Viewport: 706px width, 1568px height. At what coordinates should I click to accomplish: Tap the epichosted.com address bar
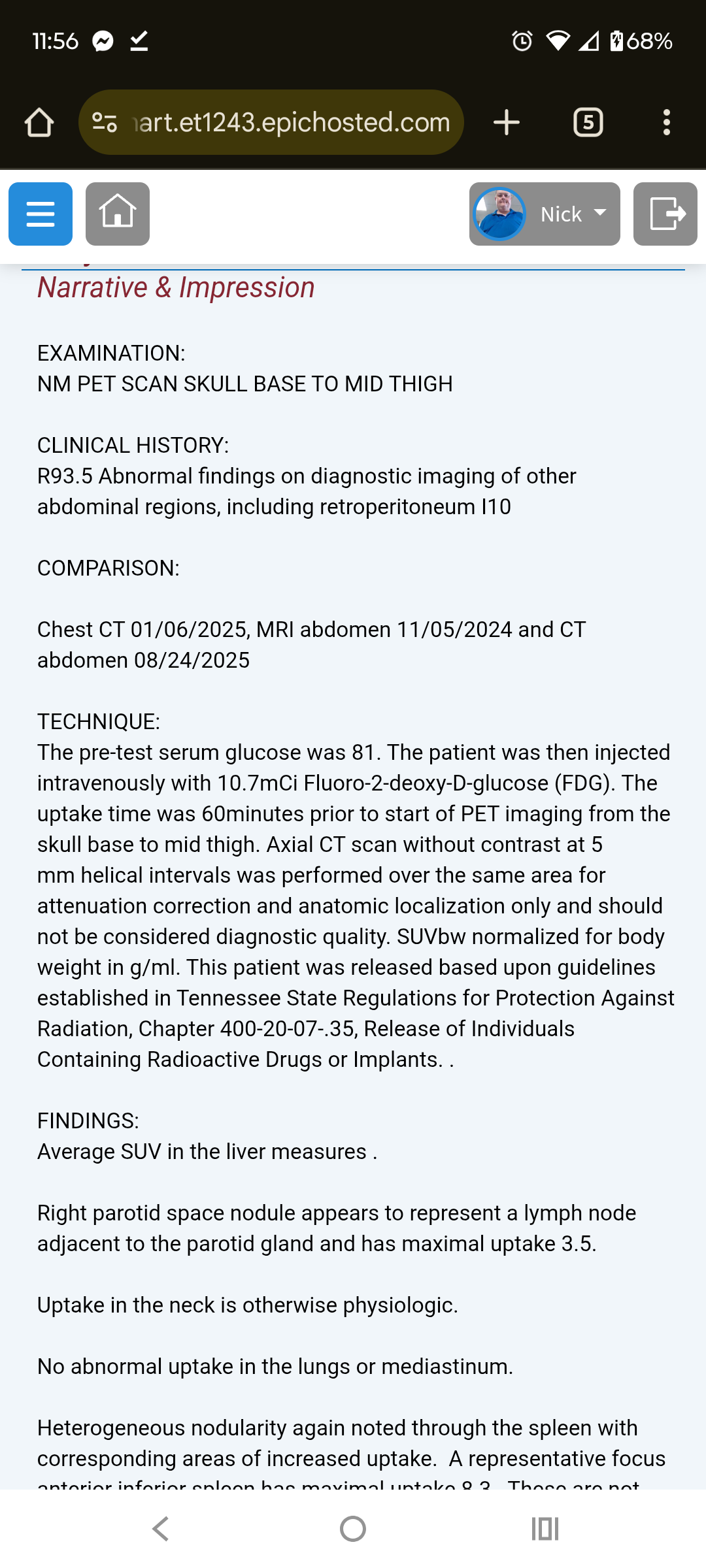tap(291, 122)
